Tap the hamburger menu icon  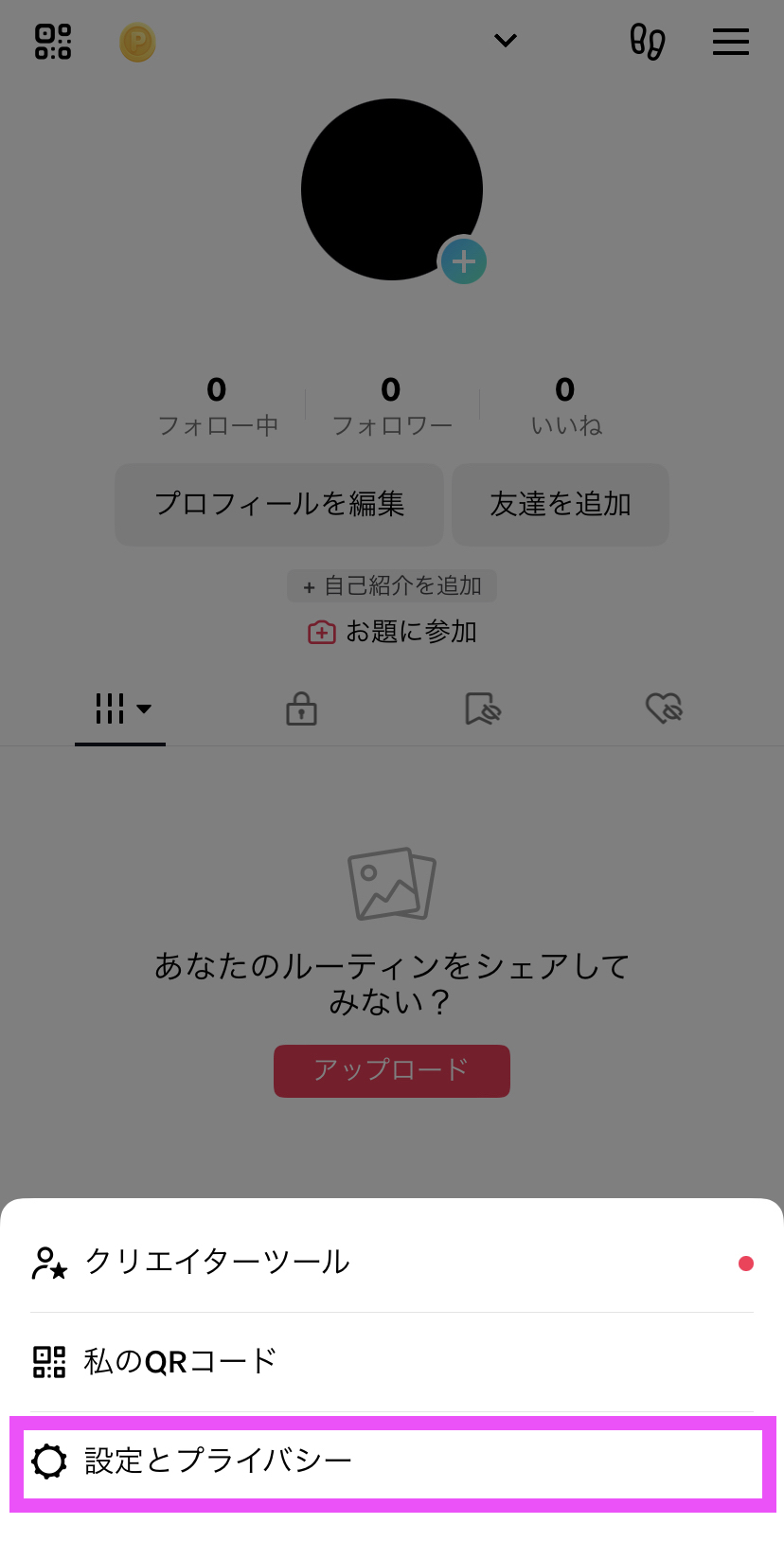pos(730,42)
